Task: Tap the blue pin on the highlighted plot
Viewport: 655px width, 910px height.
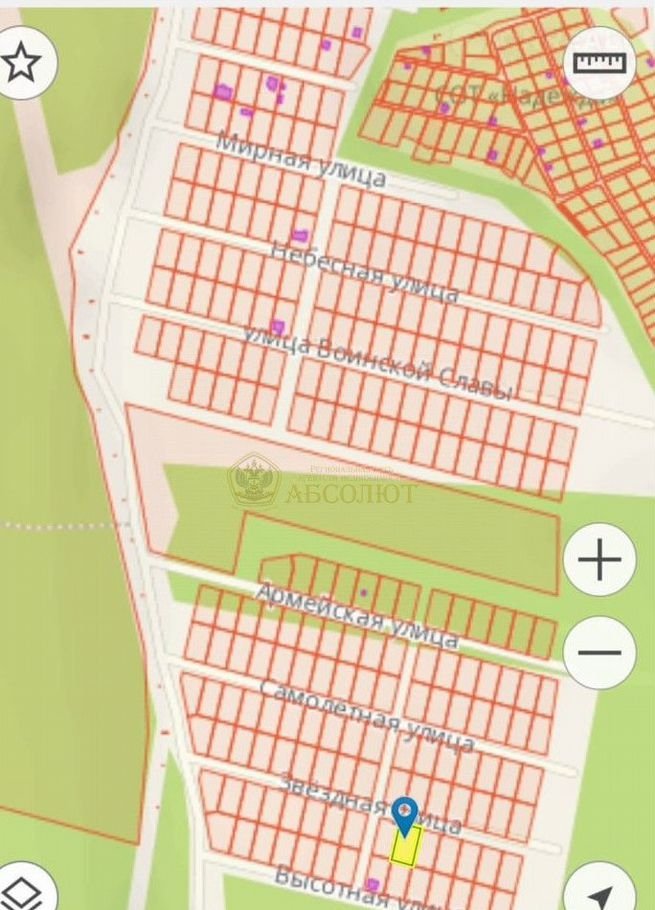Action: (x=404, y=813)
